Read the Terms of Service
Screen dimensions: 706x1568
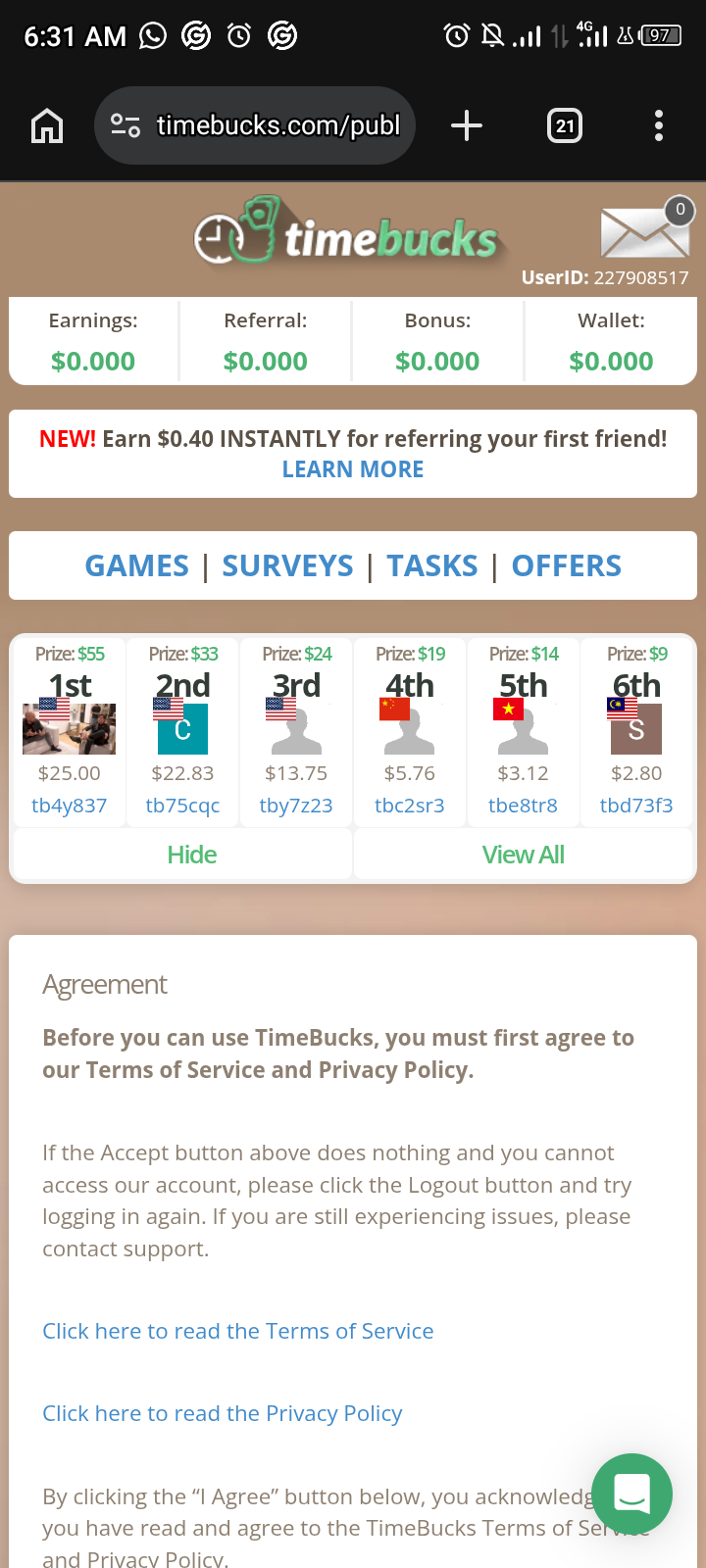(x=237, y=1331)
